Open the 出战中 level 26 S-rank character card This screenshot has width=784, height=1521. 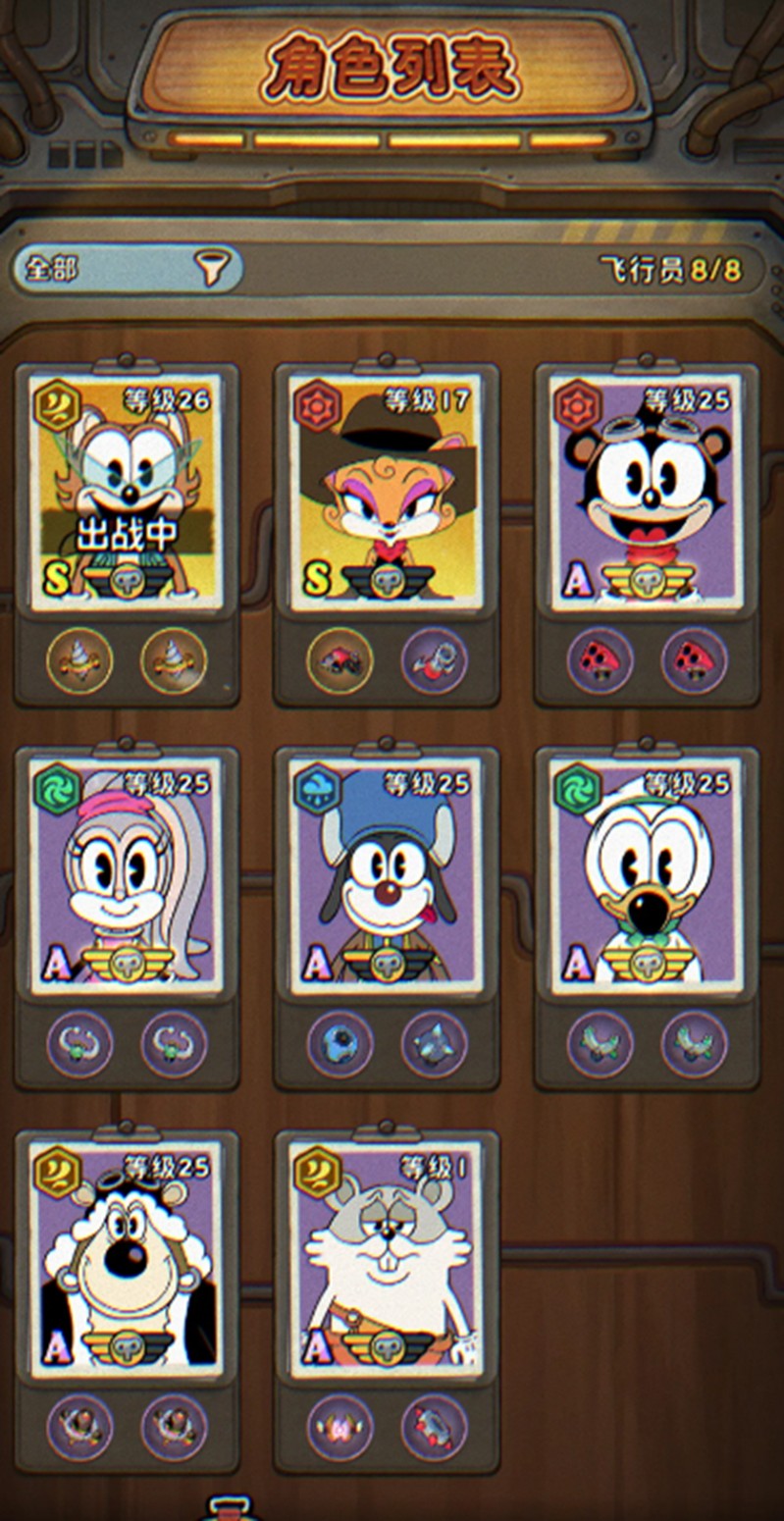(x=126, y=493)
